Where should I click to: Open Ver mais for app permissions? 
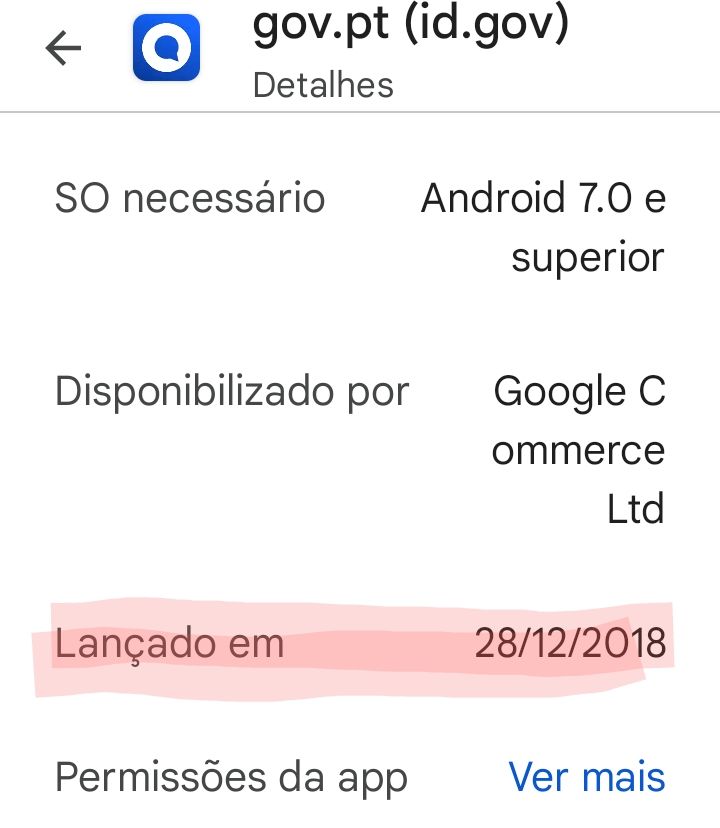[586, 777]
